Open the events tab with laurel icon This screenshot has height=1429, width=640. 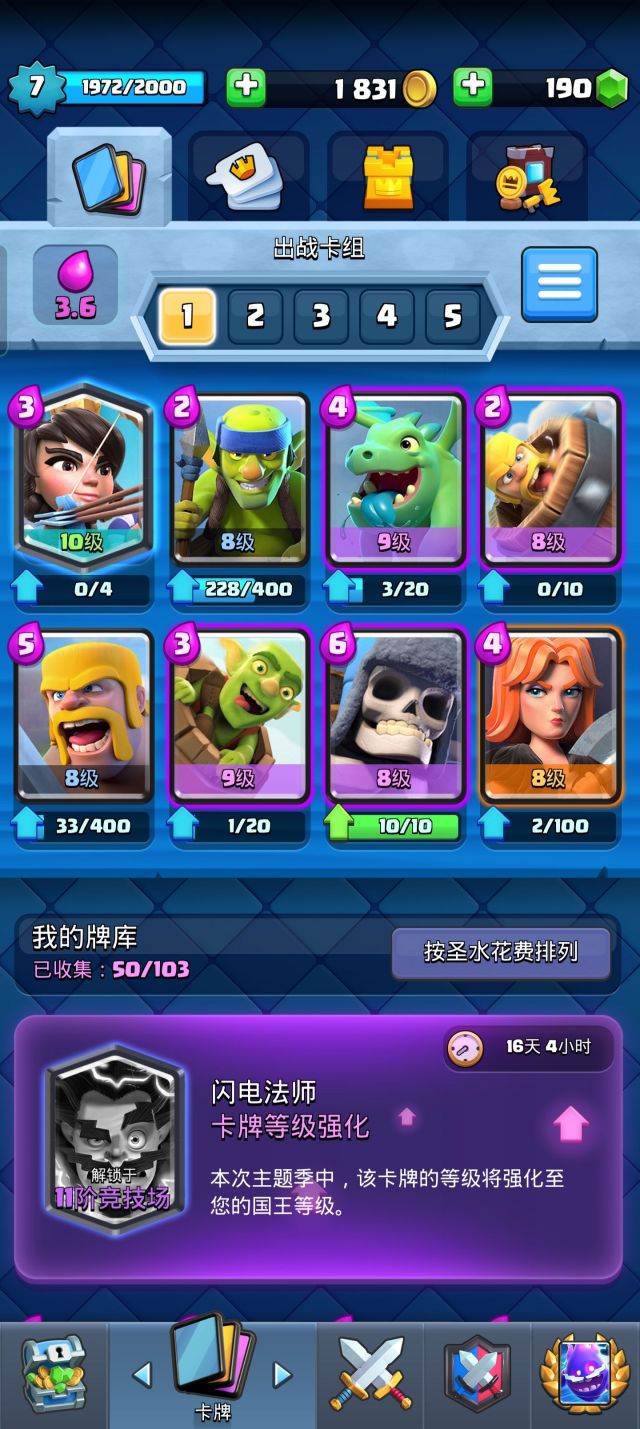585,1375
